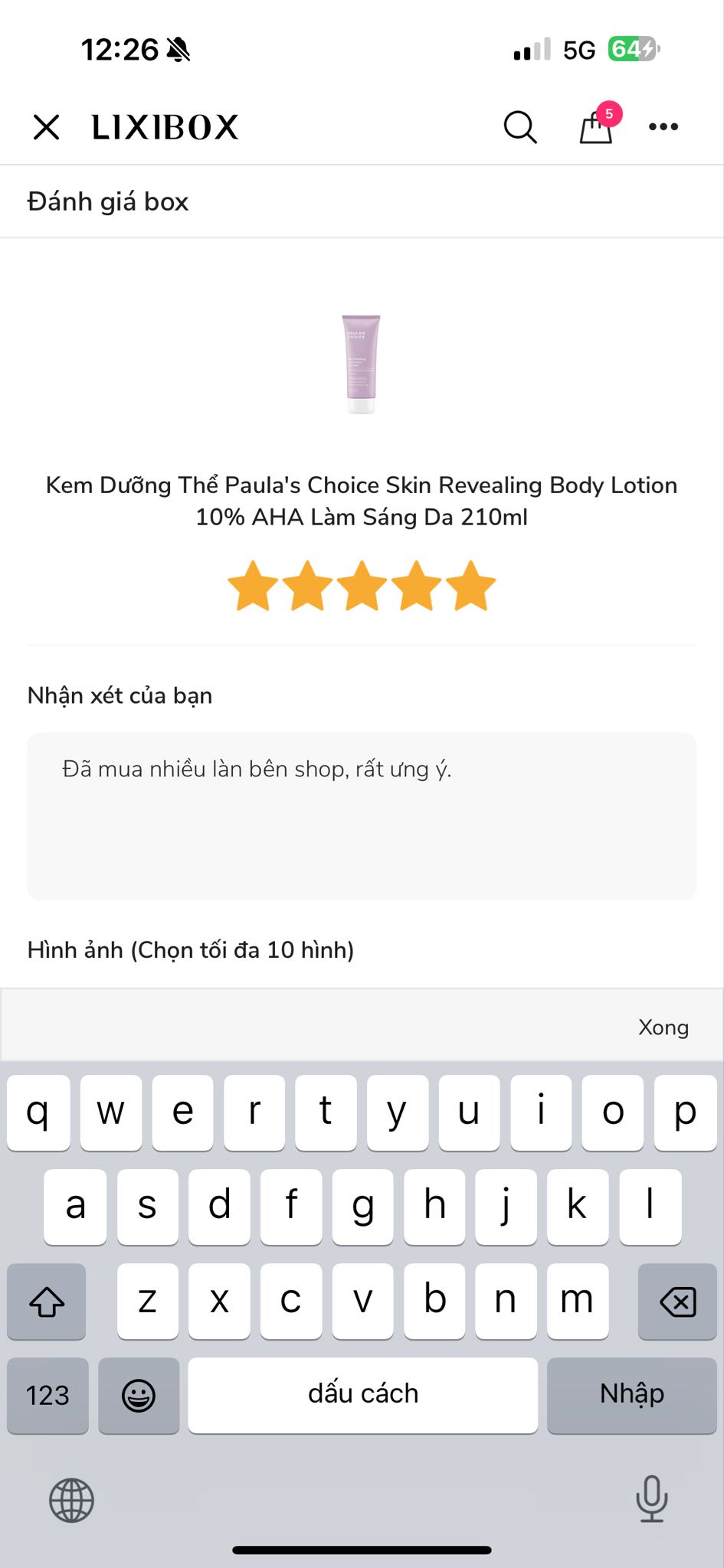The image size is (724, 1568).
Task: Tap the Paula's Choice product image
Action: click(361, 364)
